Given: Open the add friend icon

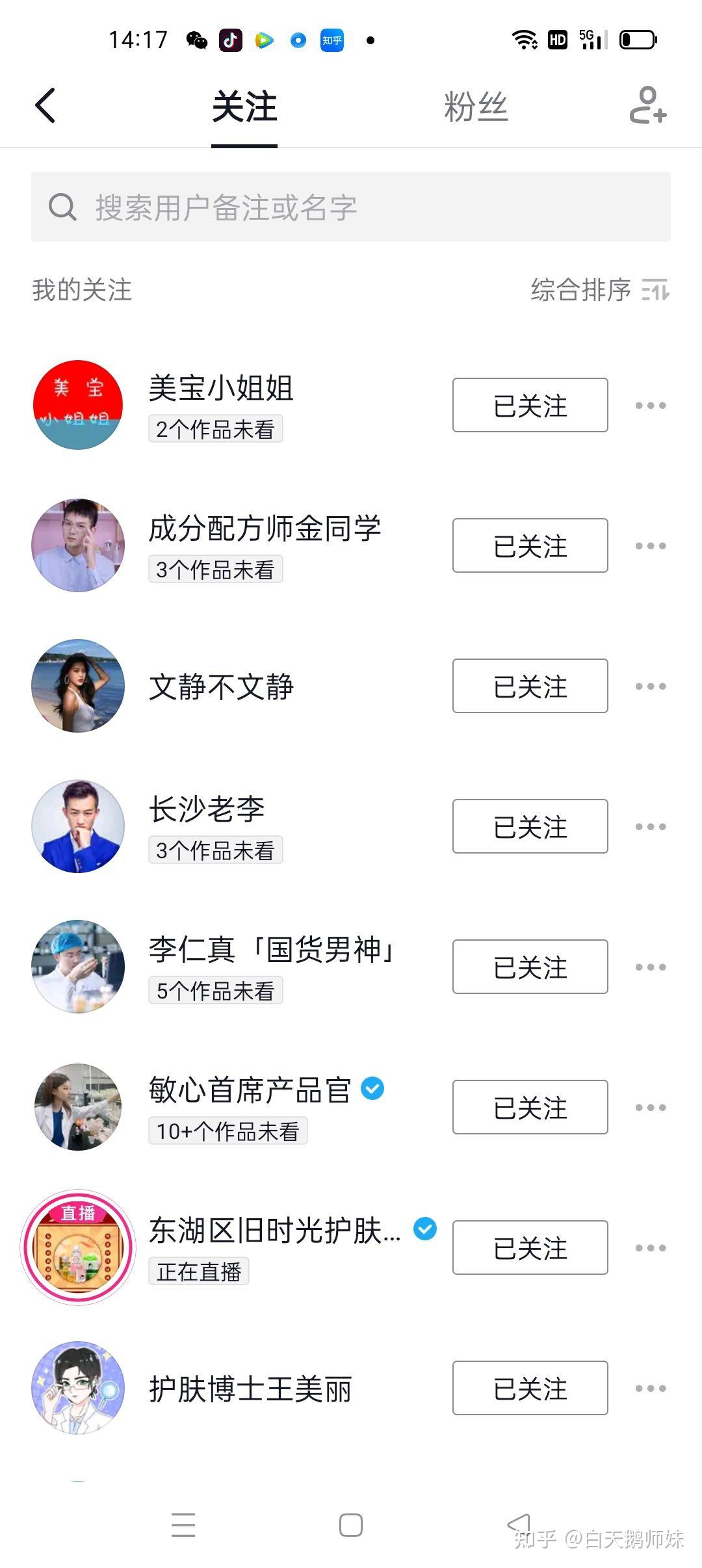Looking at the screenshot, I should (x=647, y=105).
